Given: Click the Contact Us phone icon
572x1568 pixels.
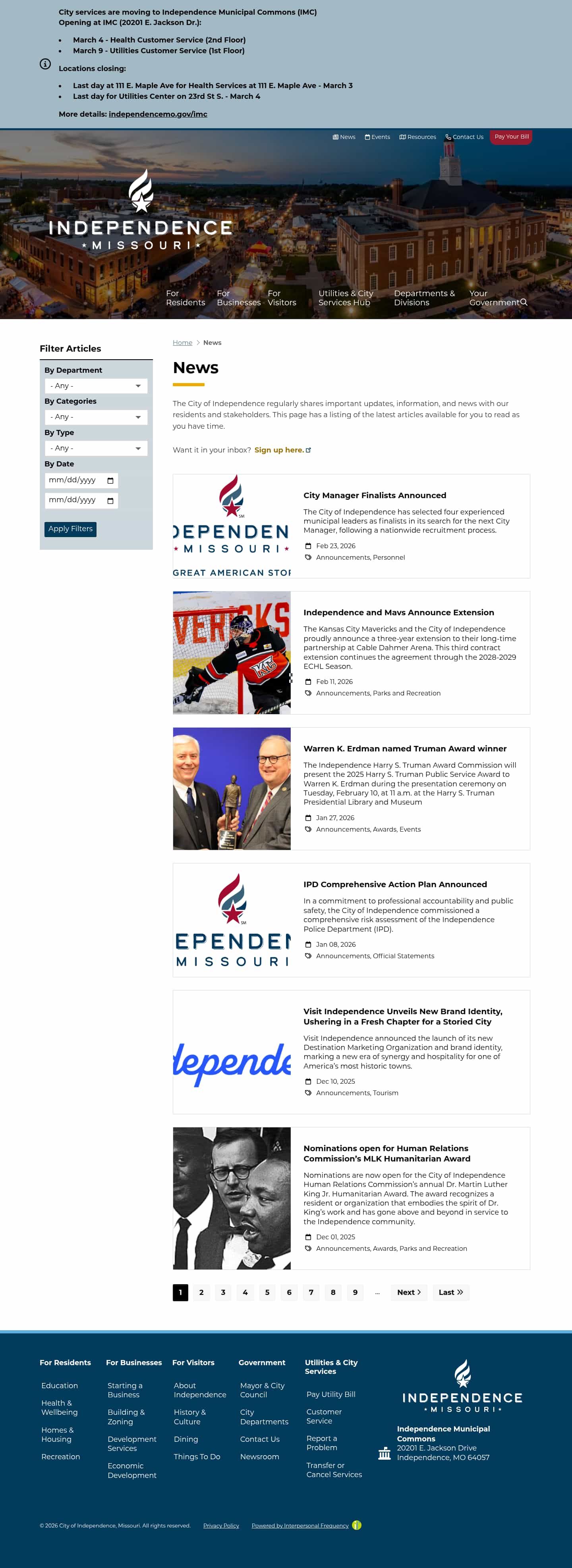Looking at the screenshot, I should (448, 137).
